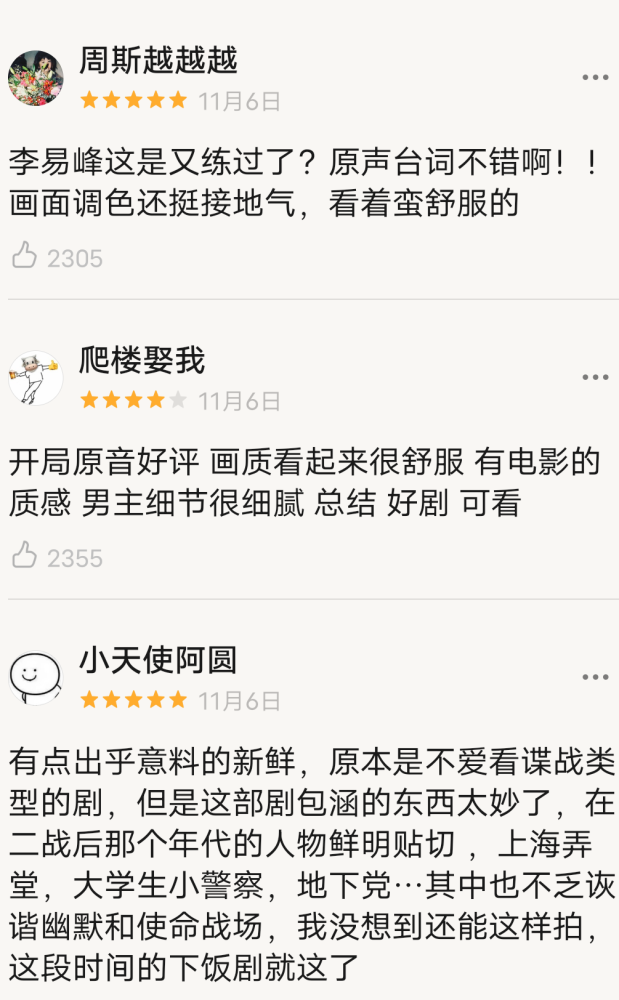Open more options on 周斯越越越's review

coord(595,78)
